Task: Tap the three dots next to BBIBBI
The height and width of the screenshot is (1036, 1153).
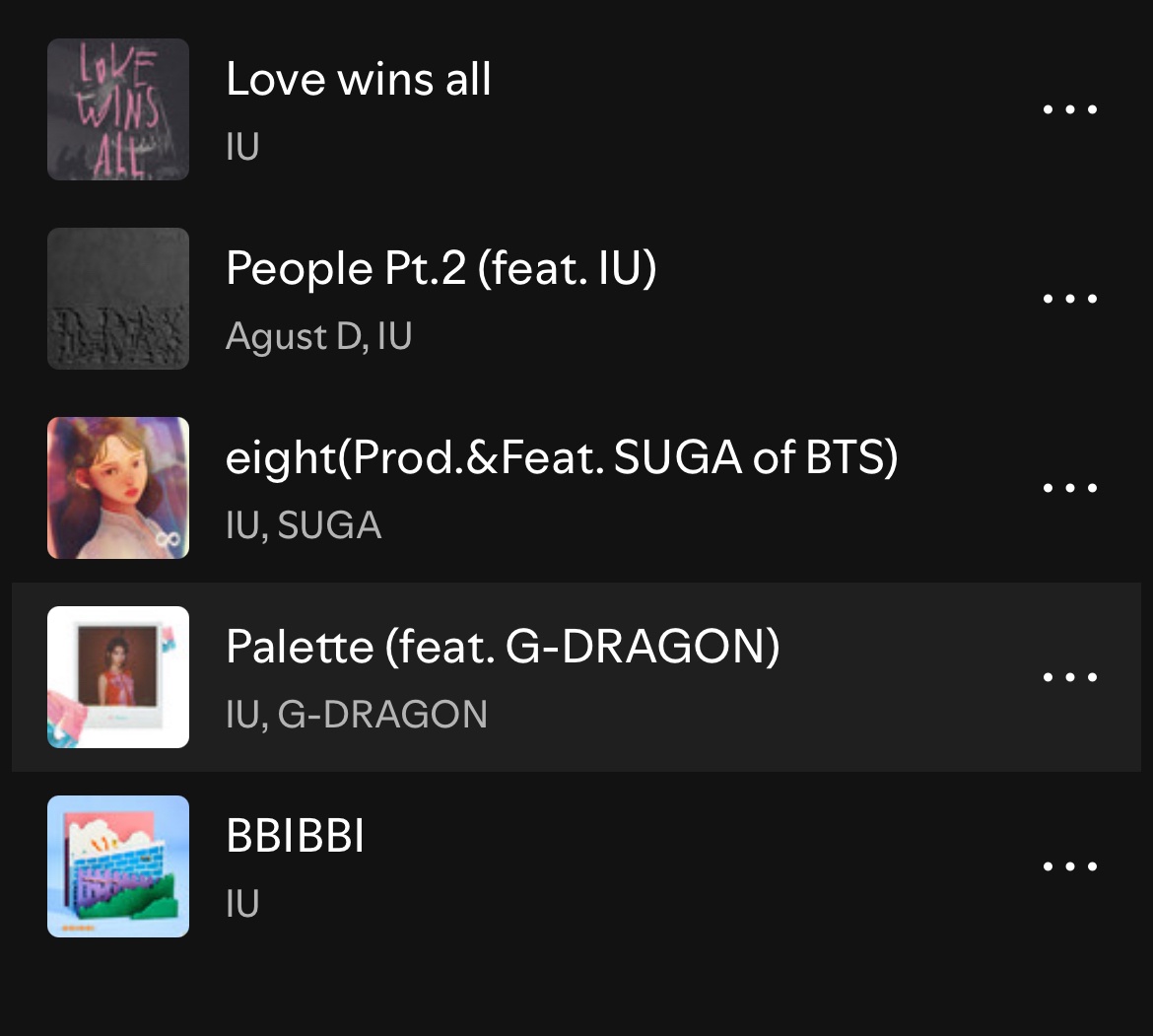Action: [1069, 866]
